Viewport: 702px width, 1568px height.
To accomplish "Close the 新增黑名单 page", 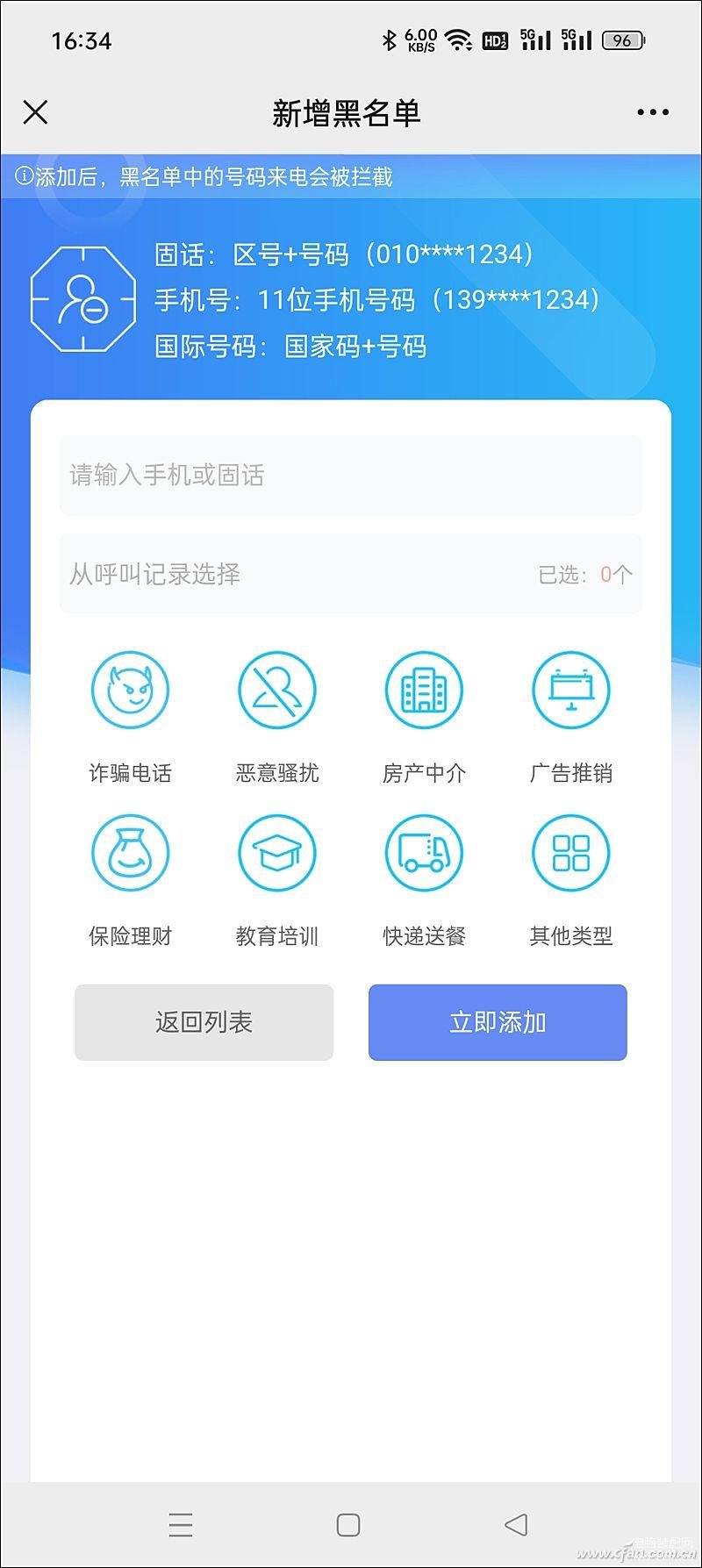I will point(35,112).
